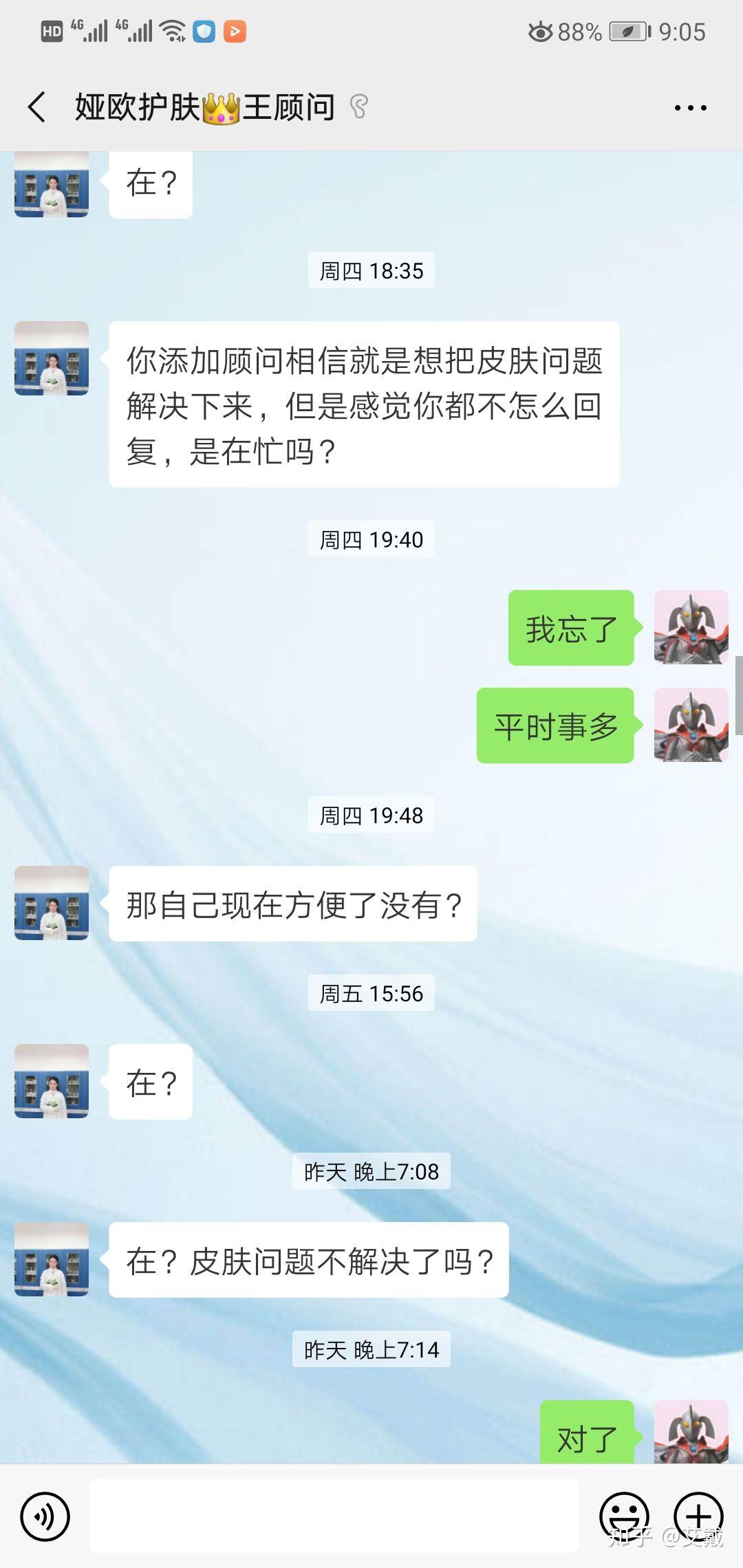Screen dimensions: 743x1568
Task: Open the three-dot chat info menu
Action: point(690,108)
